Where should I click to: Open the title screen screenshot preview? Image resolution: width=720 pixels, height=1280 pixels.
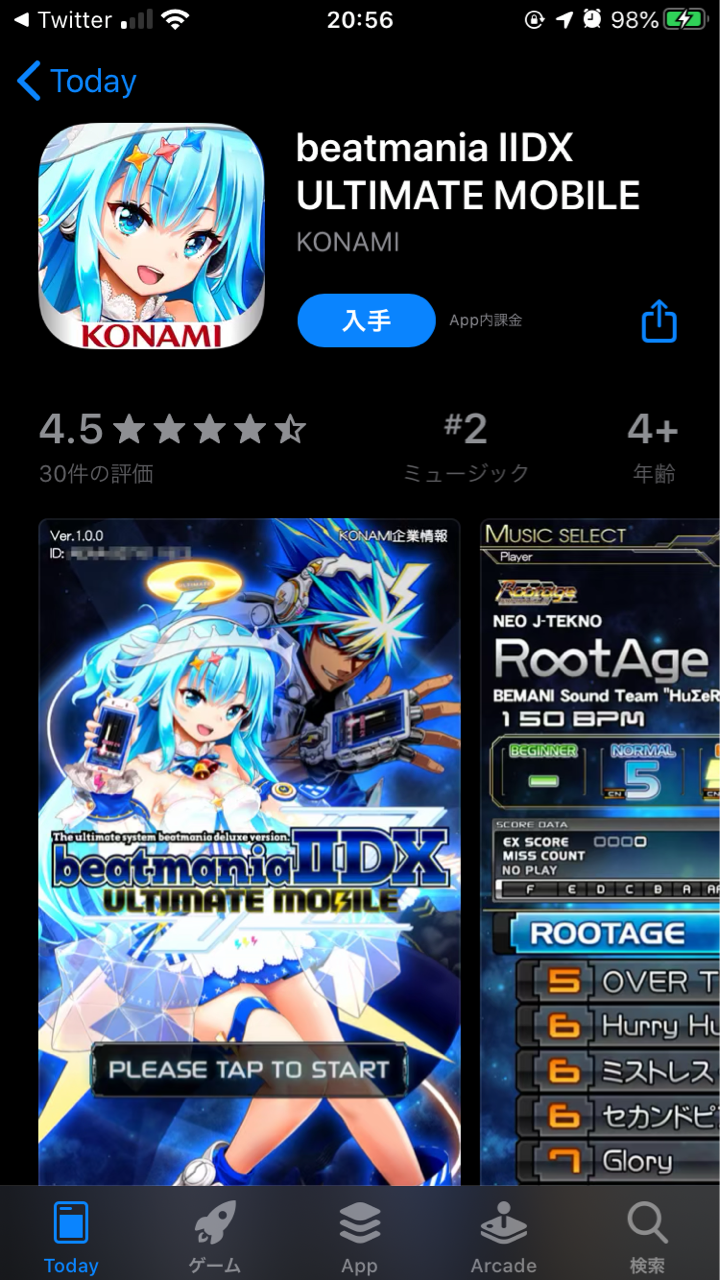249,850
